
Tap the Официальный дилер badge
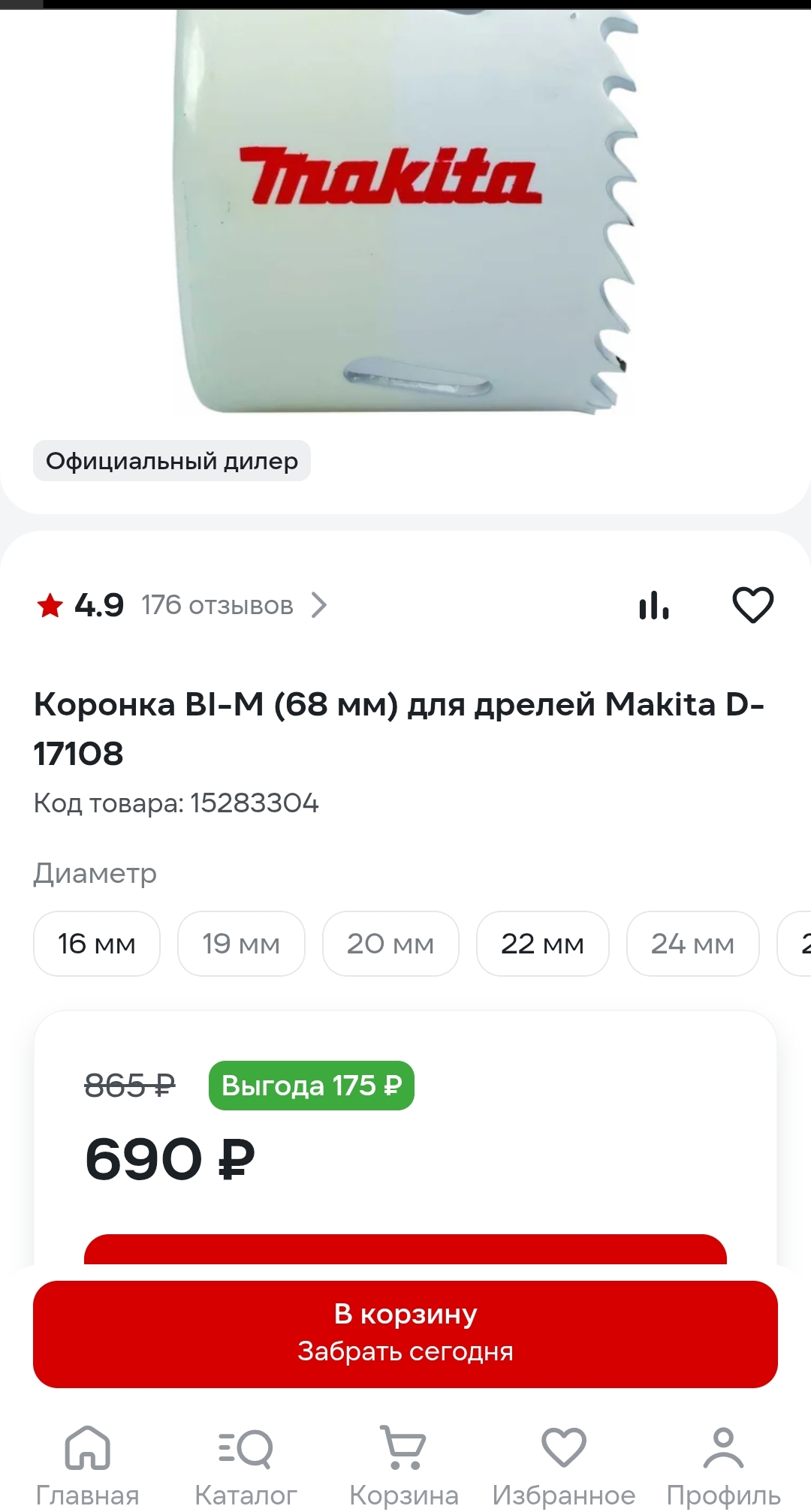click(171, 461)
